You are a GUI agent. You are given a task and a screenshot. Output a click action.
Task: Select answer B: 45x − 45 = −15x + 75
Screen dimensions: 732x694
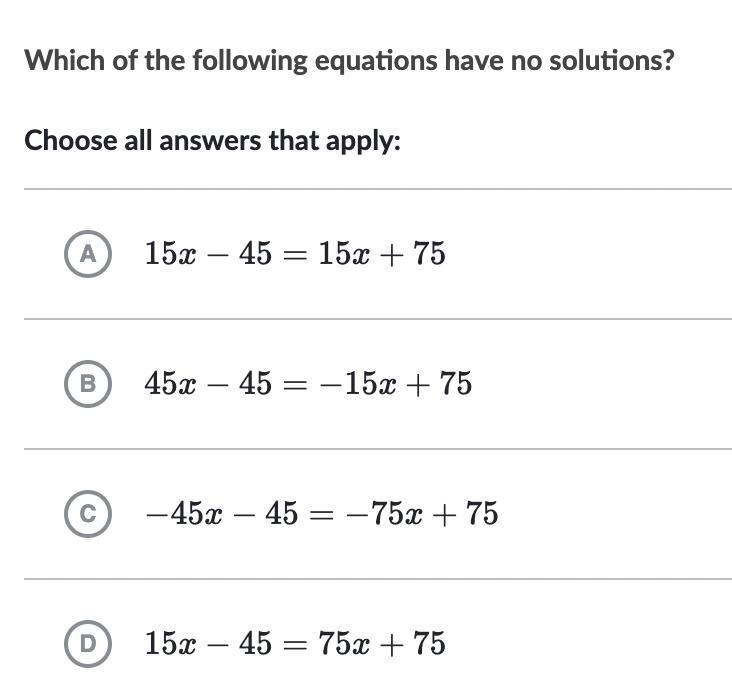point(88,384)
